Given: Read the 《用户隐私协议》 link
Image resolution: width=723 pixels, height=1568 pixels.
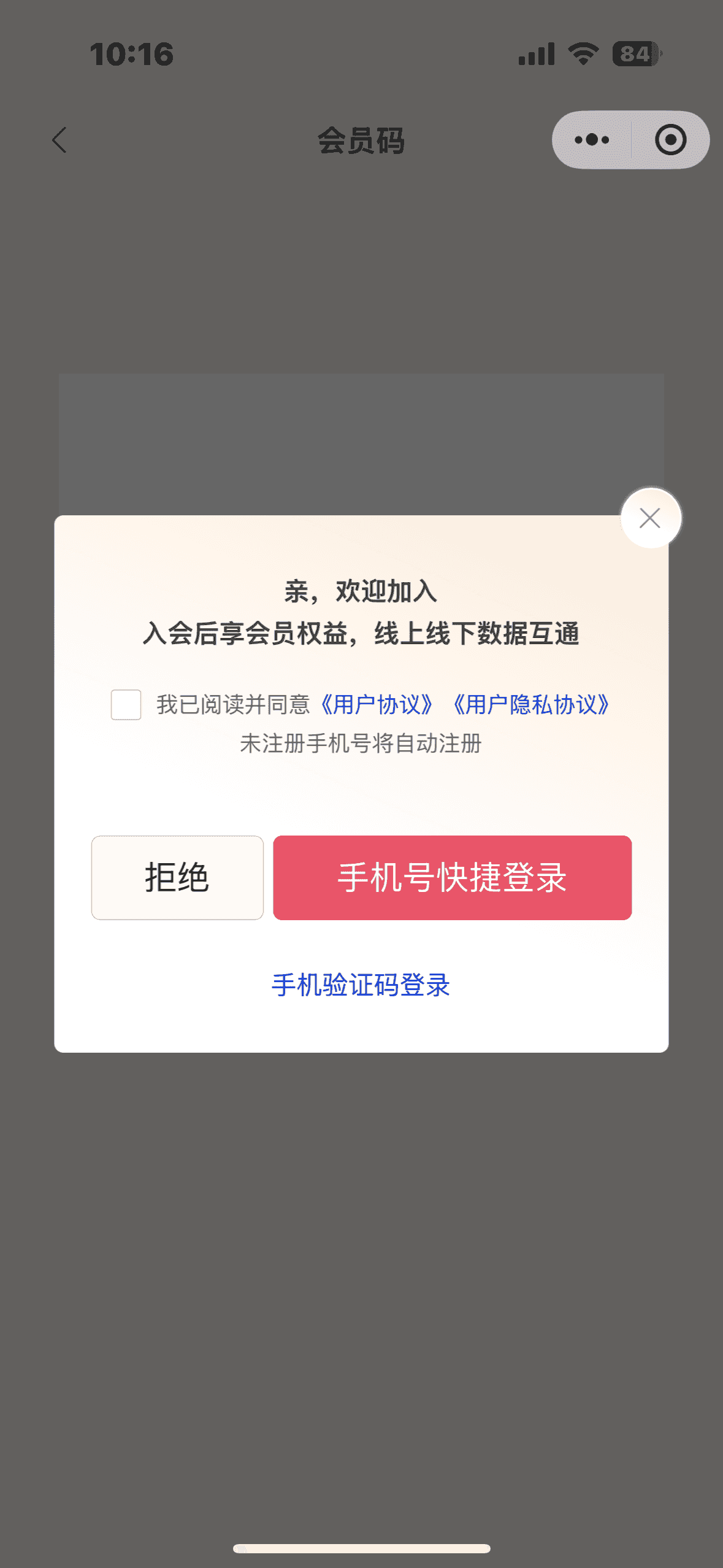Looking at the screenshot, I should click(531, 705).
